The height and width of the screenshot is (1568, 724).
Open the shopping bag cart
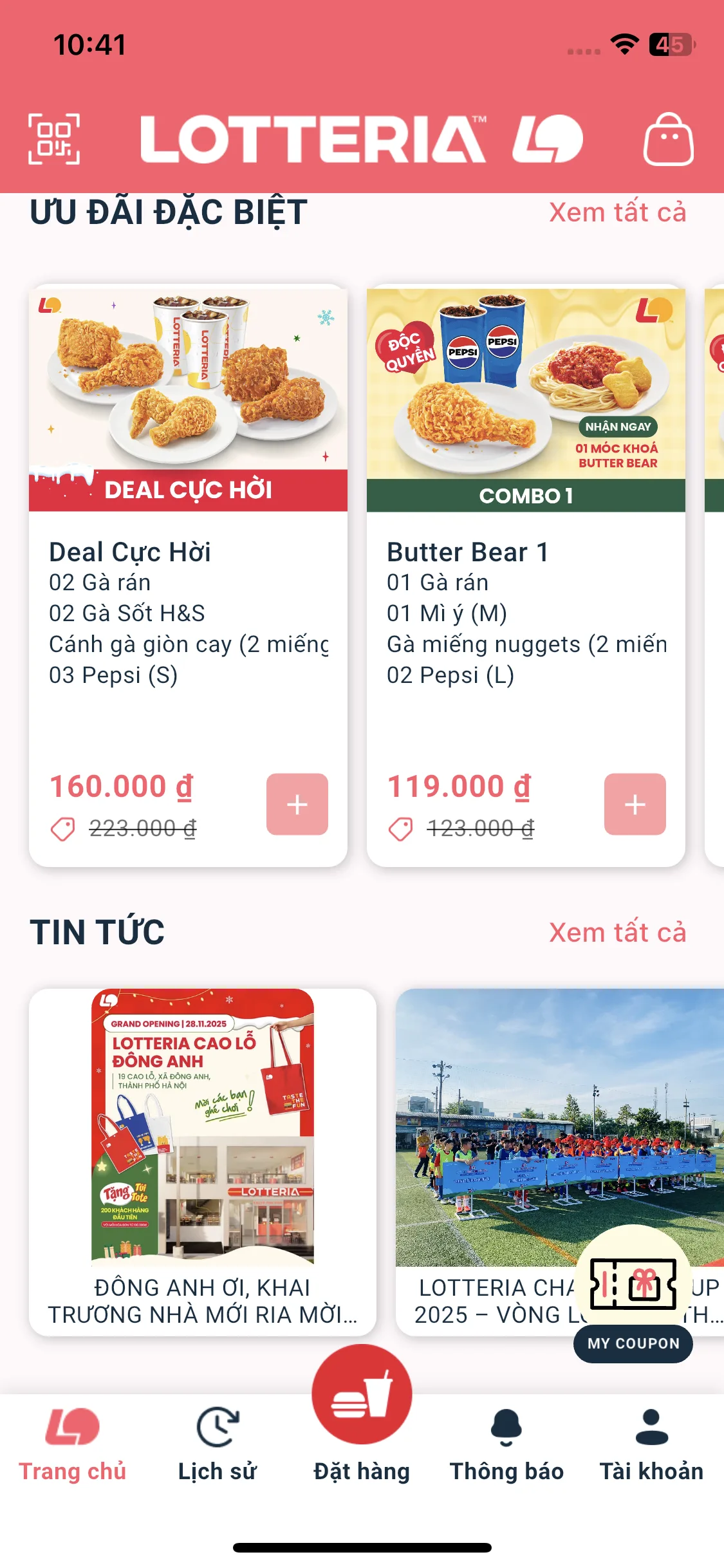[669, 140]
